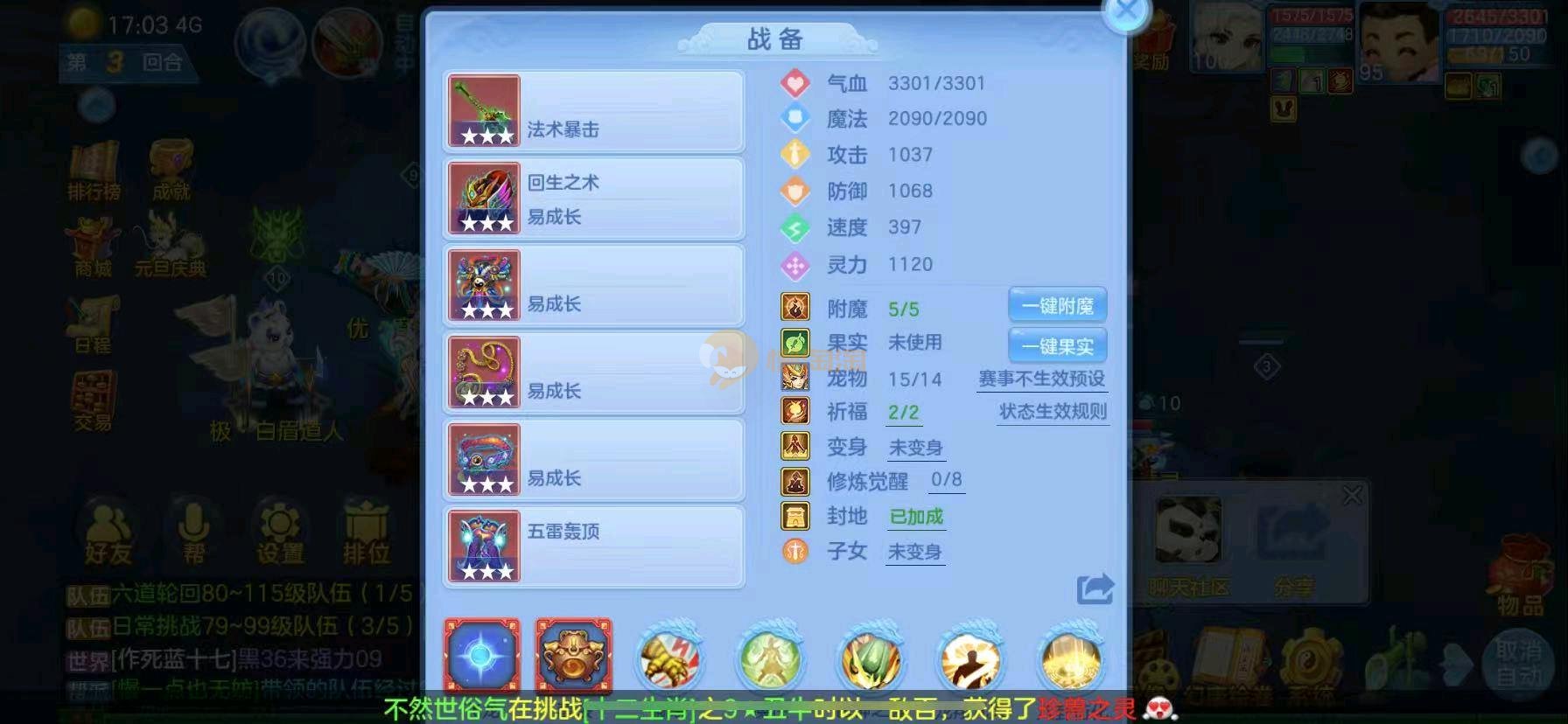
Task: Open 封地 已加成 link
Action: coord(916,517)
